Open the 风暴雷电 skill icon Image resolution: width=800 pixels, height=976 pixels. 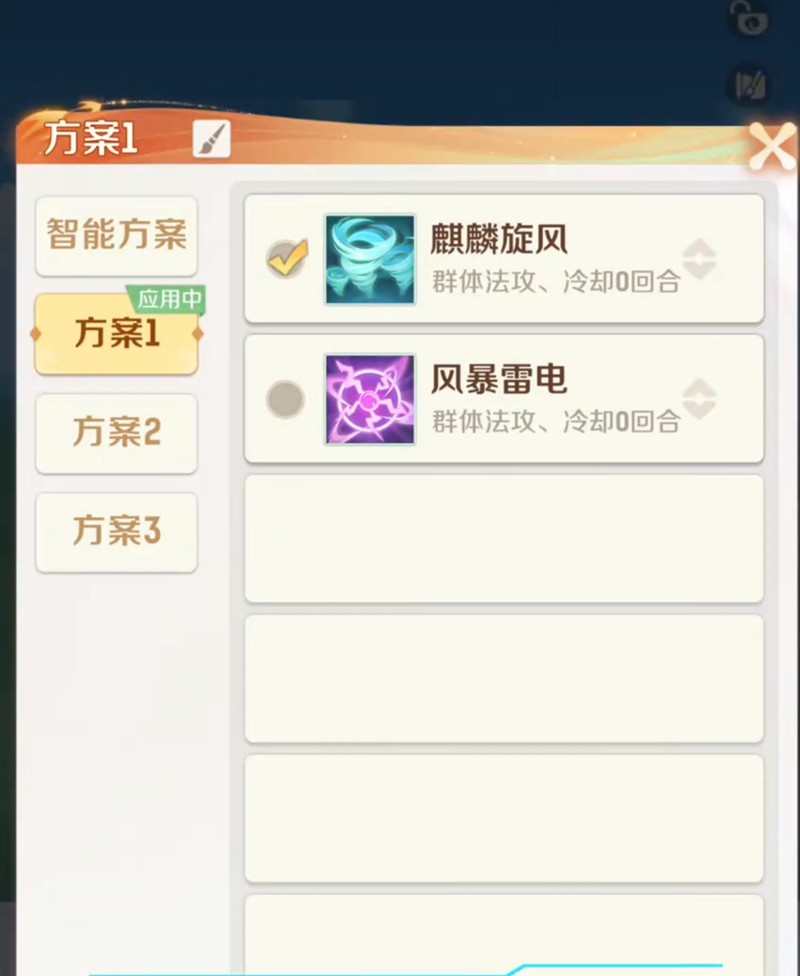370,399
